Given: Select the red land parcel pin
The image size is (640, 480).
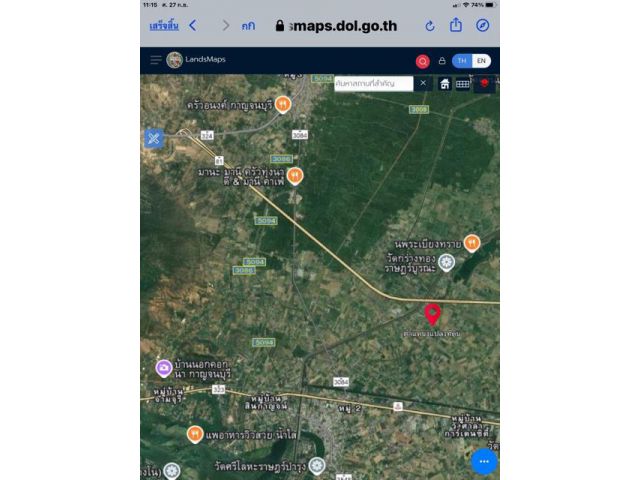Looking at the screenshot, I should tap(432, 314).
